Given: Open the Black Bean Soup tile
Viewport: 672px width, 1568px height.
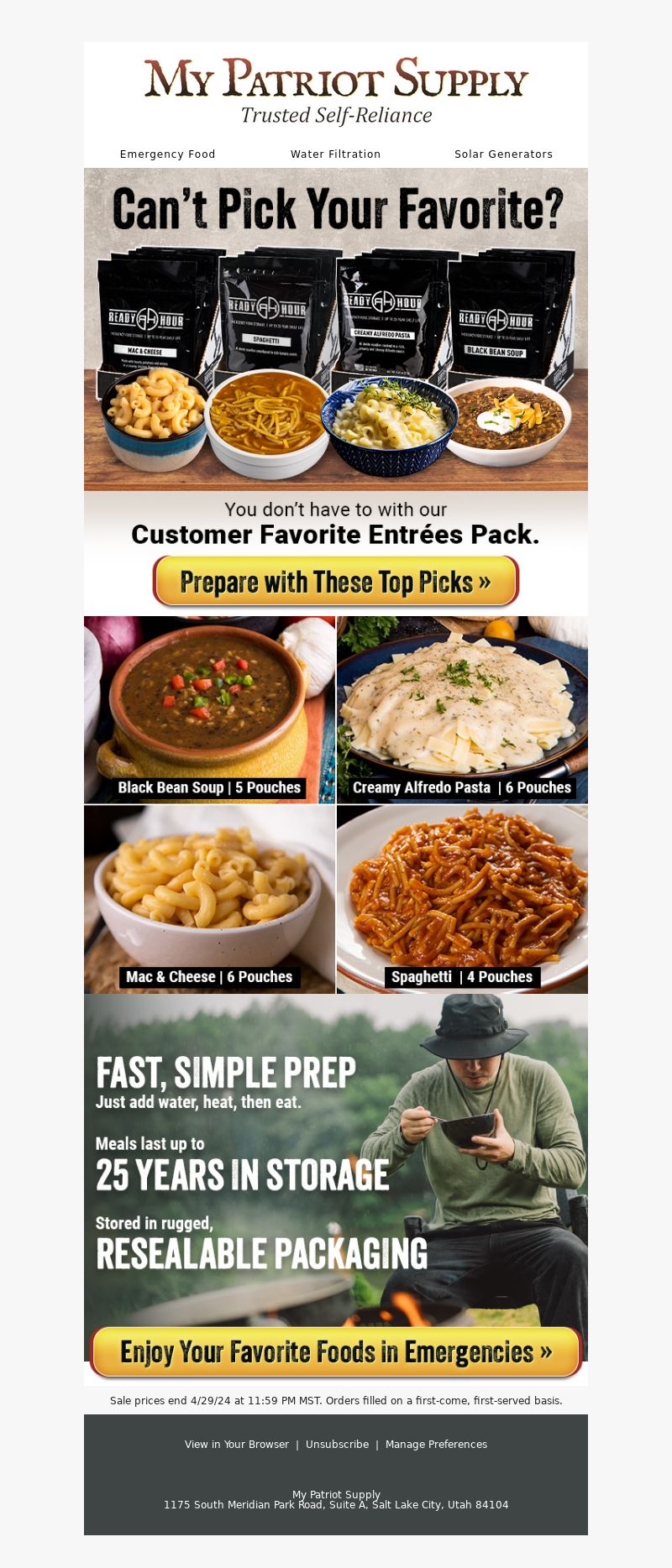Looking at the screenshot, I should (x=209, y=710).
